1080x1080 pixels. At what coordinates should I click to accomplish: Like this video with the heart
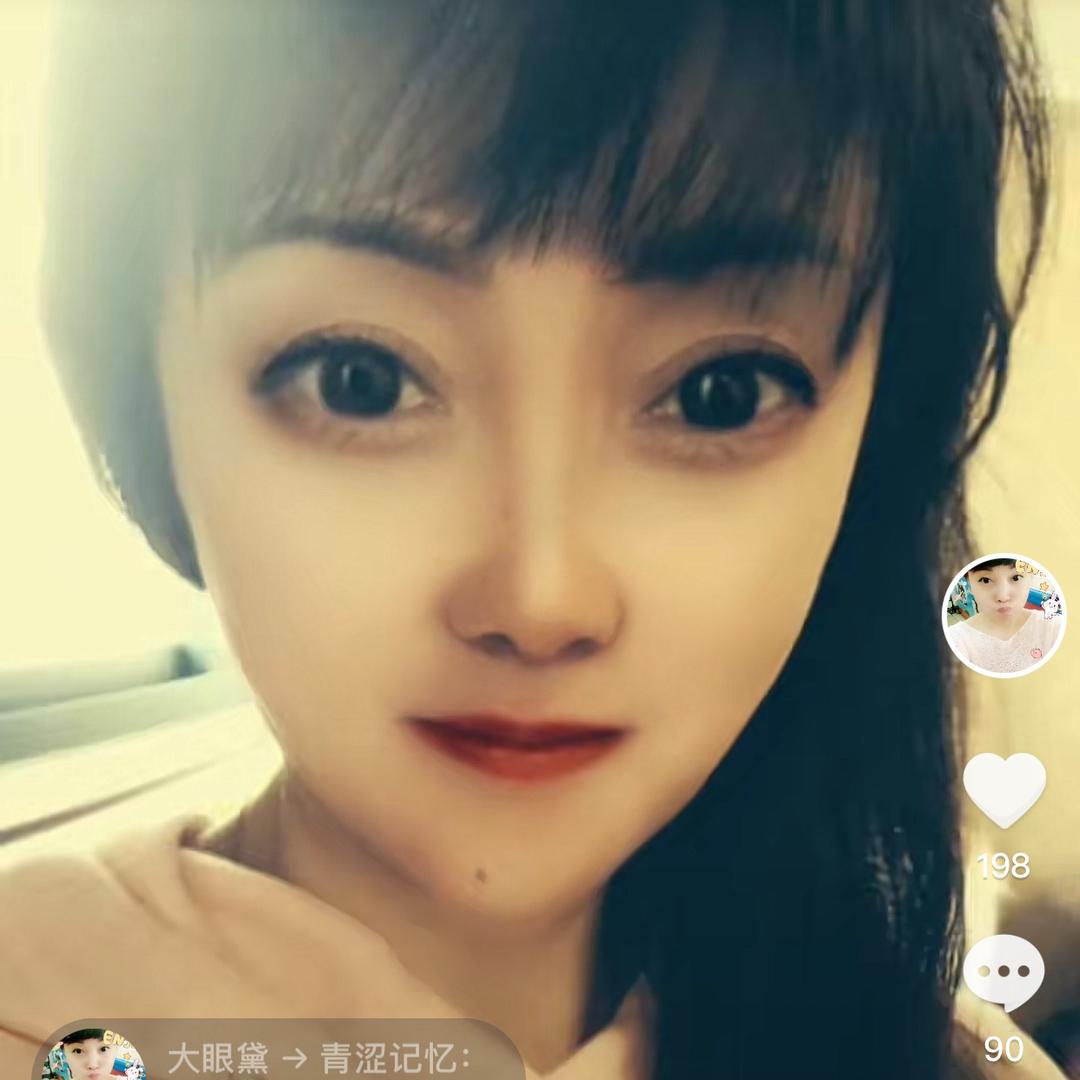point(1003,789)
